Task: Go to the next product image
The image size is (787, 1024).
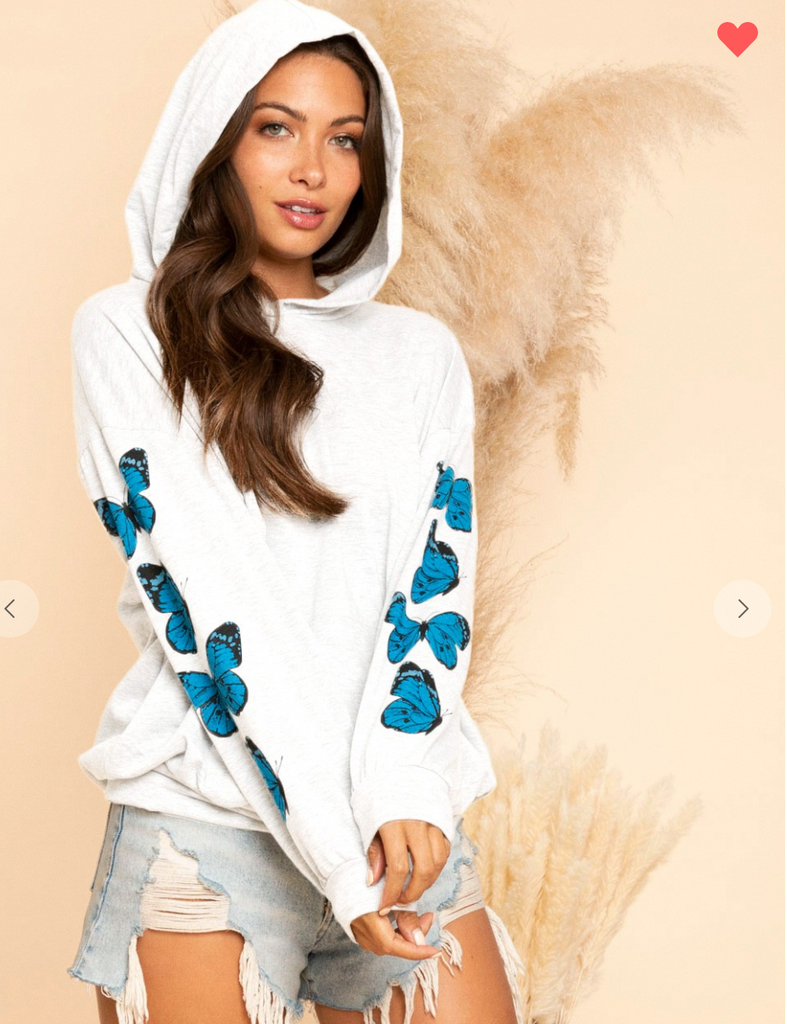Action: coord(742,608)
